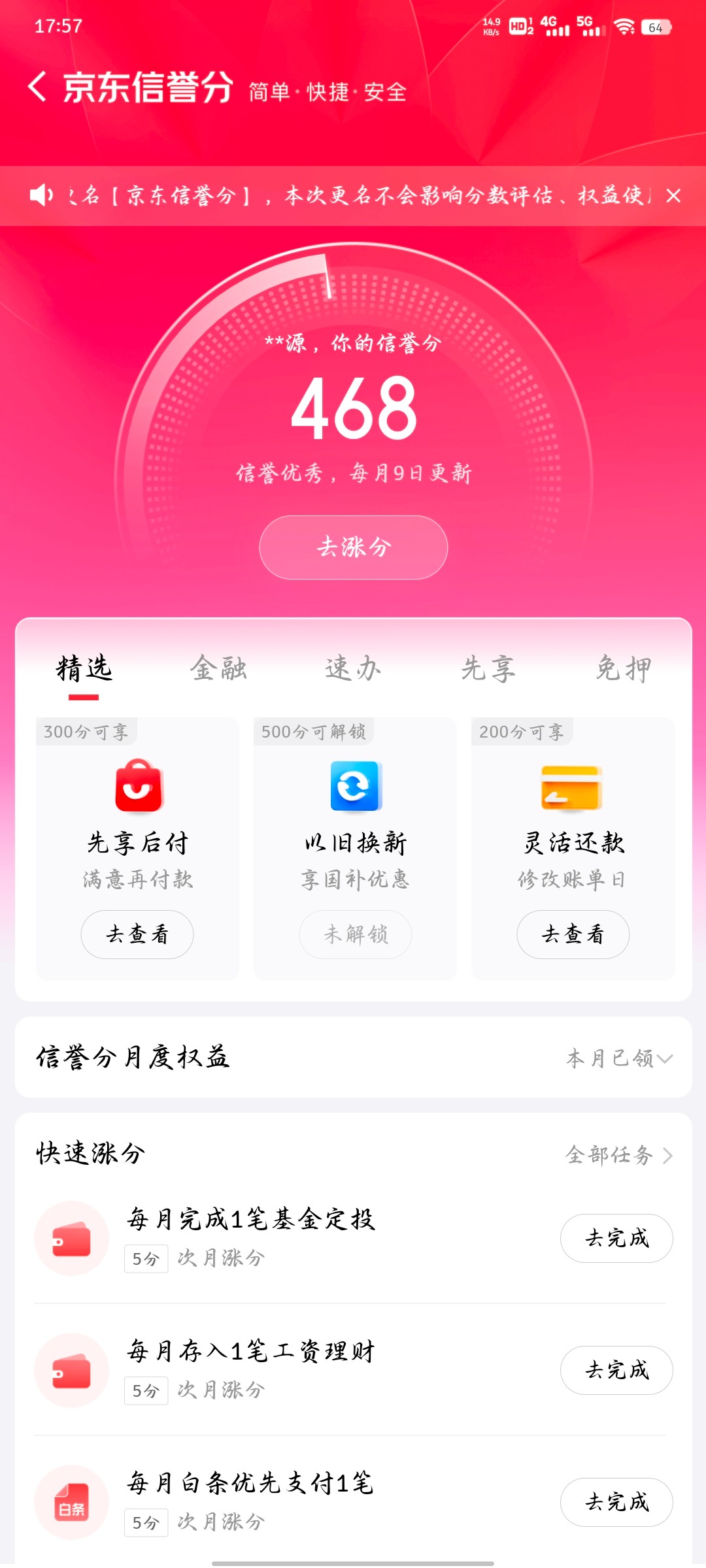
Task: Complete the 工资理财 deposit task
Action: click(x=616, y=1370)
